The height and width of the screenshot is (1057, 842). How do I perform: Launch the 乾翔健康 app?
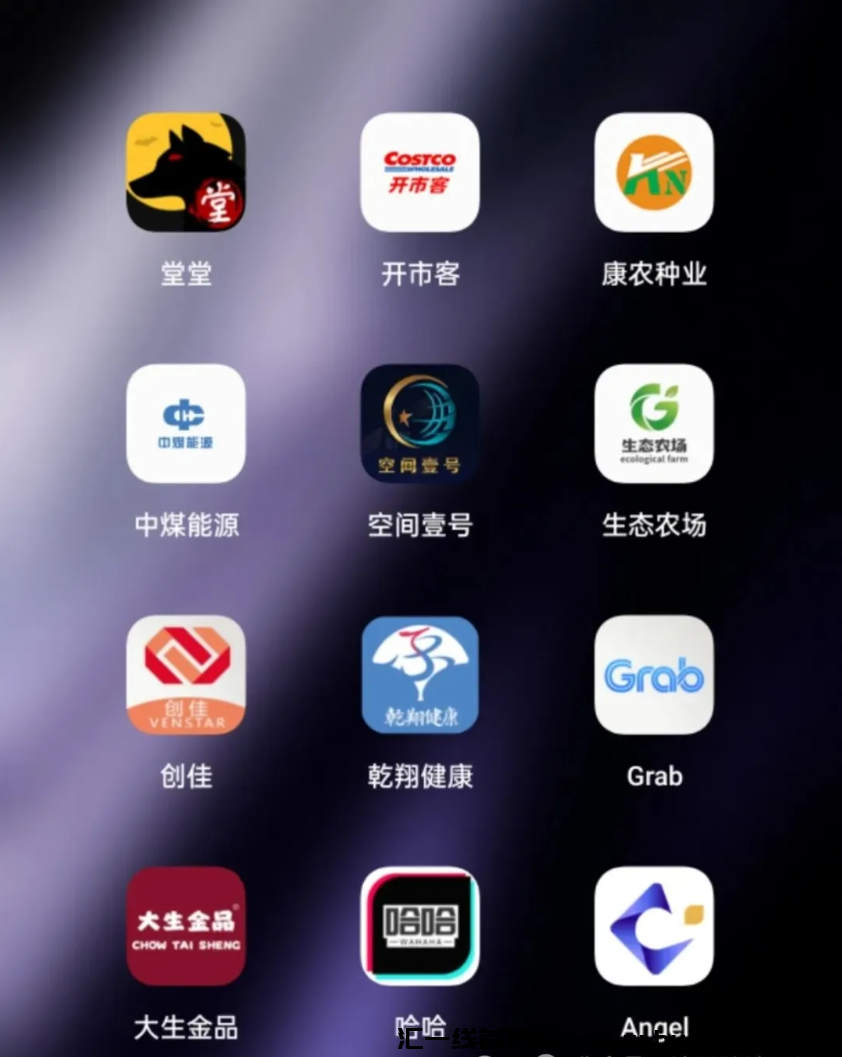pos(420,675)
